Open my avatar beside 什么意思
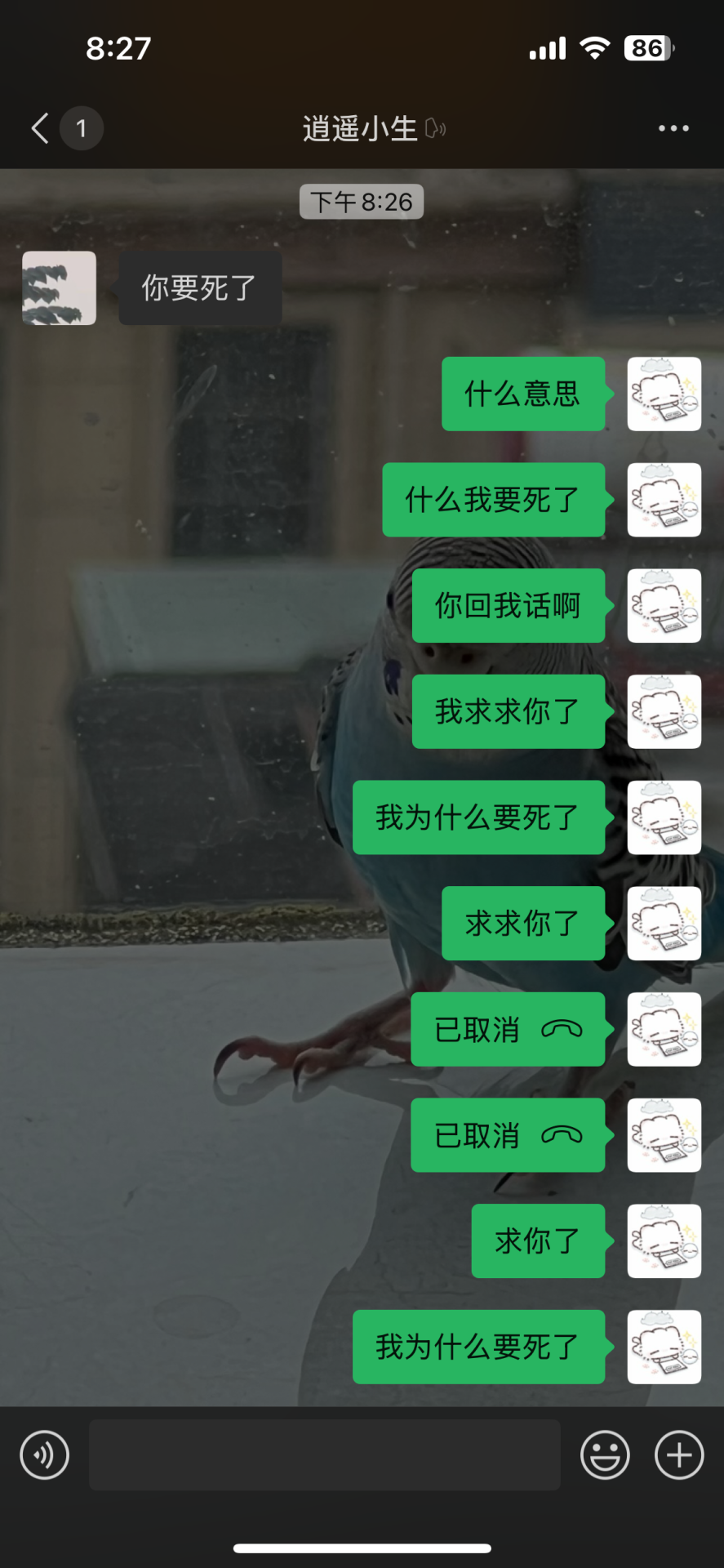Screen dimensions: 724x1568 664,394
